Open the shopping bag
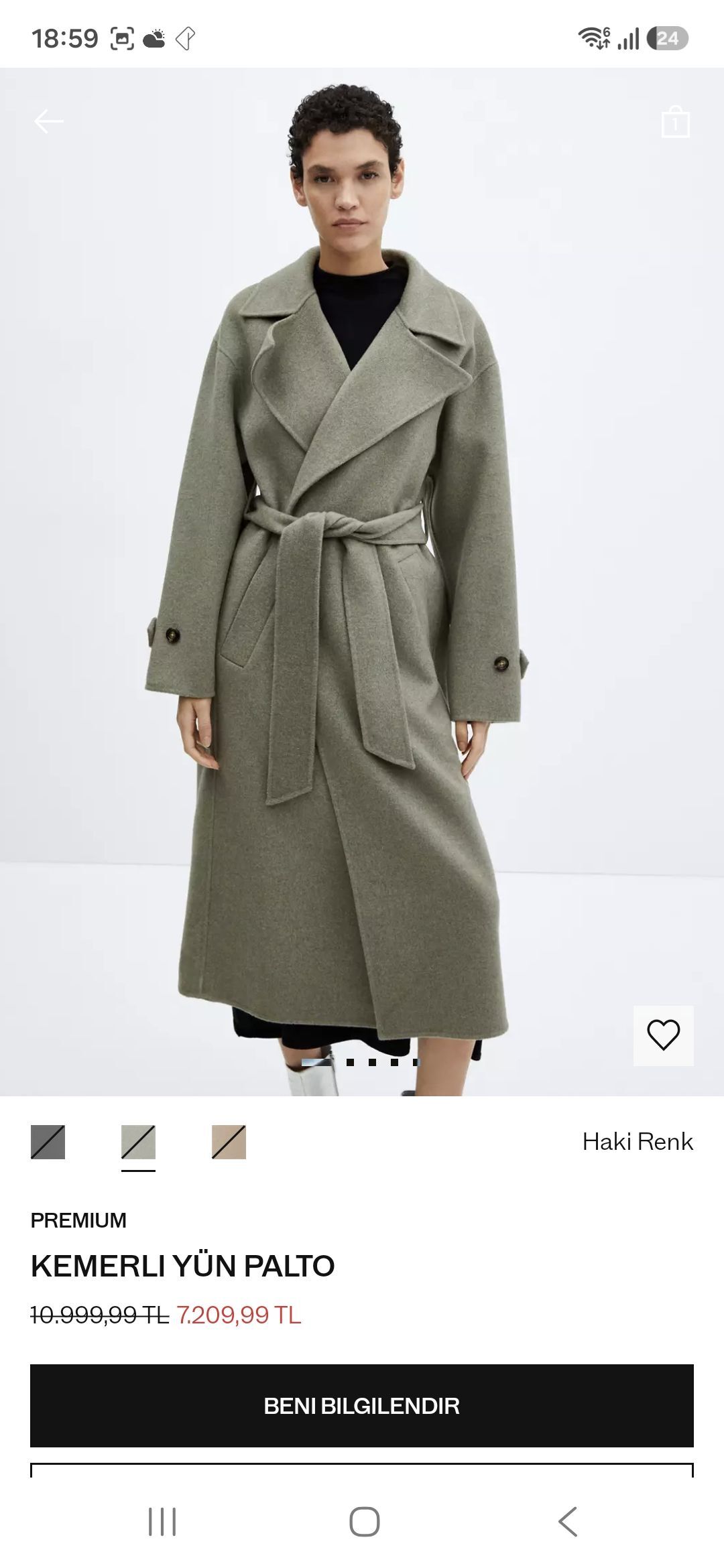The image size is (724, 1568). click(x=675, y=121)
